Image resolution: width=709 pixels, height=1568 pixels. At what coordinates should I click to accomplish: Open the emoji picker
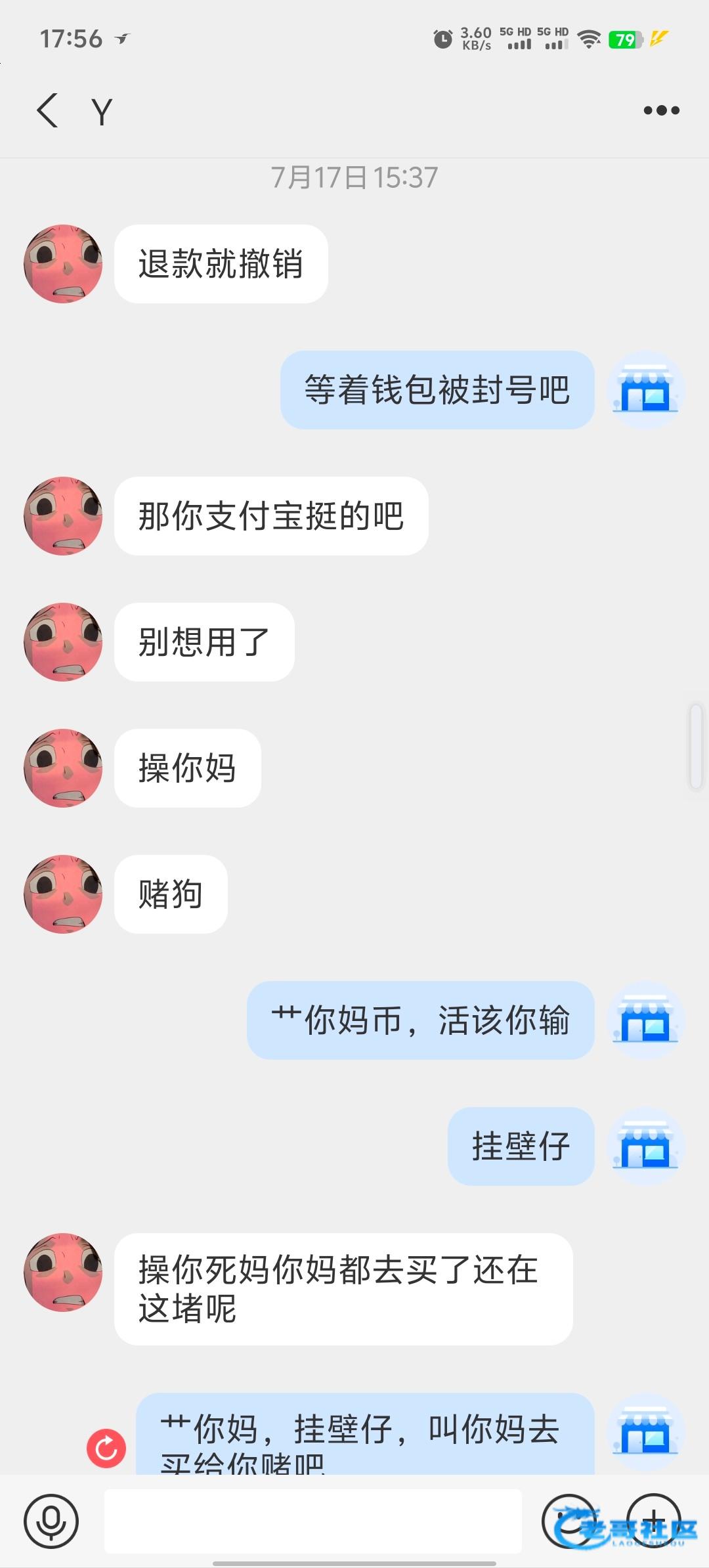coord(569,1521)
